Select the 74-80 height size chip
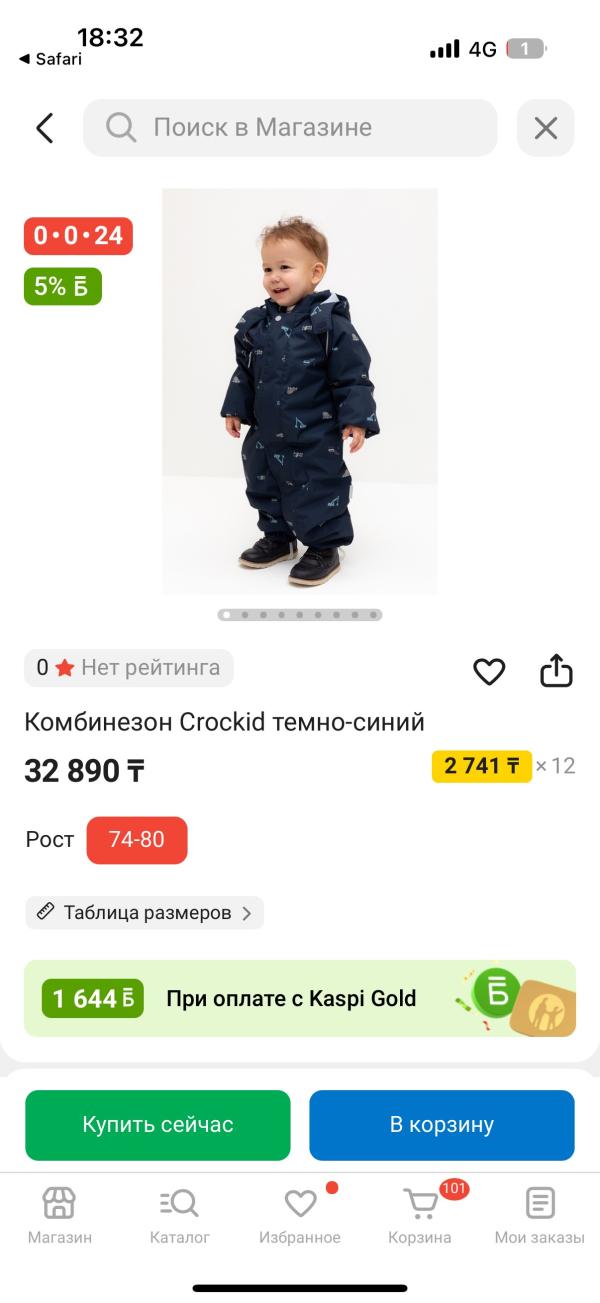The width and height of the screenshot is (600, 1303). pos(137,840)
